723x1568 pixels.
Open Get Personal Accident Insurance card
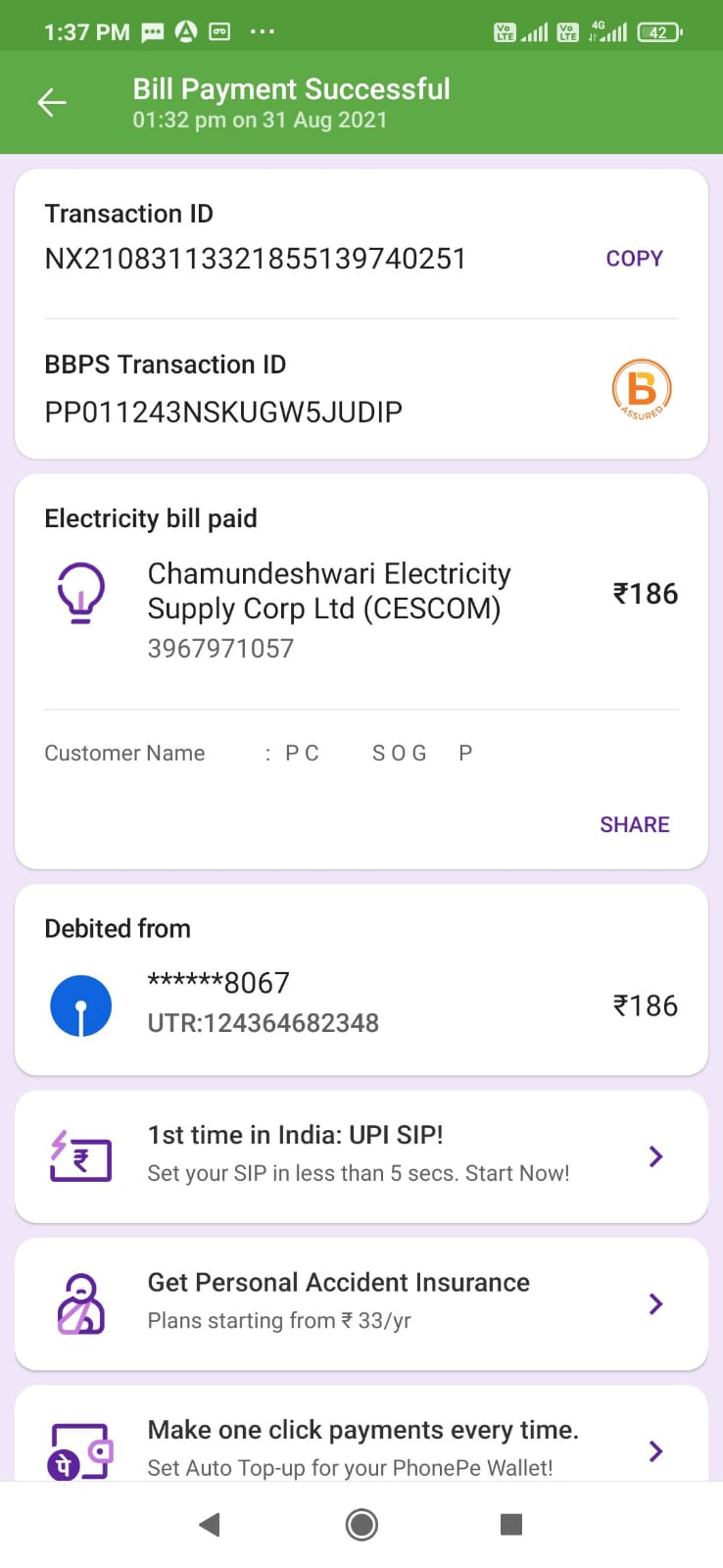[x=361, y=1303]
